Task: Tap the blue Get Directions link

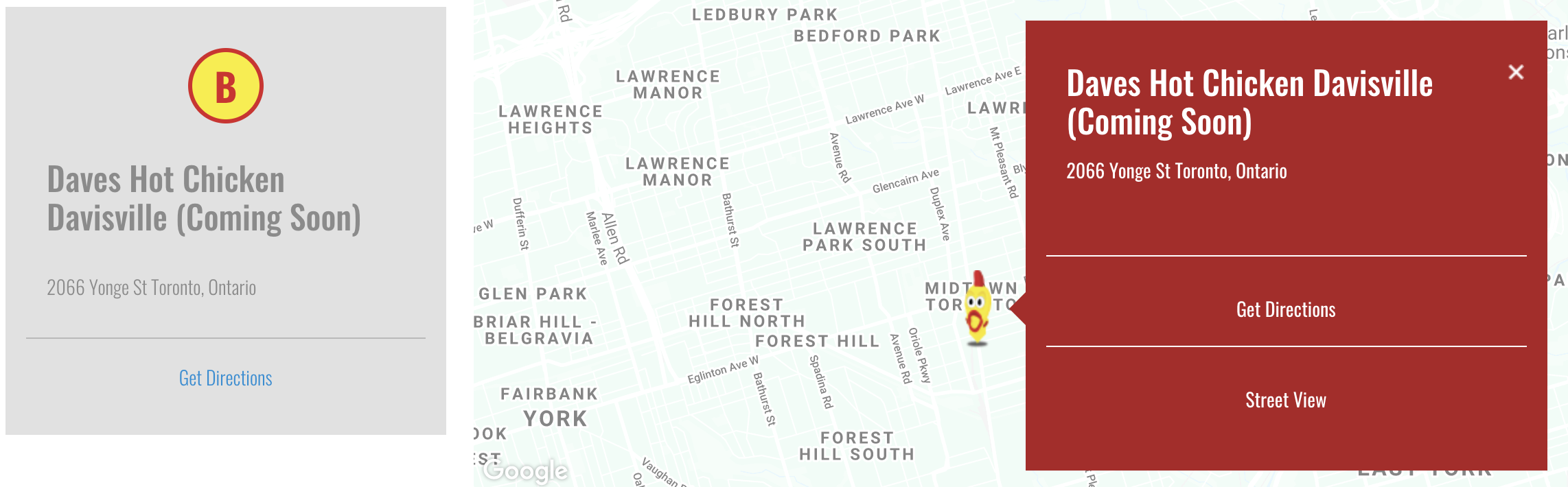Action: (x=225, y=378)
